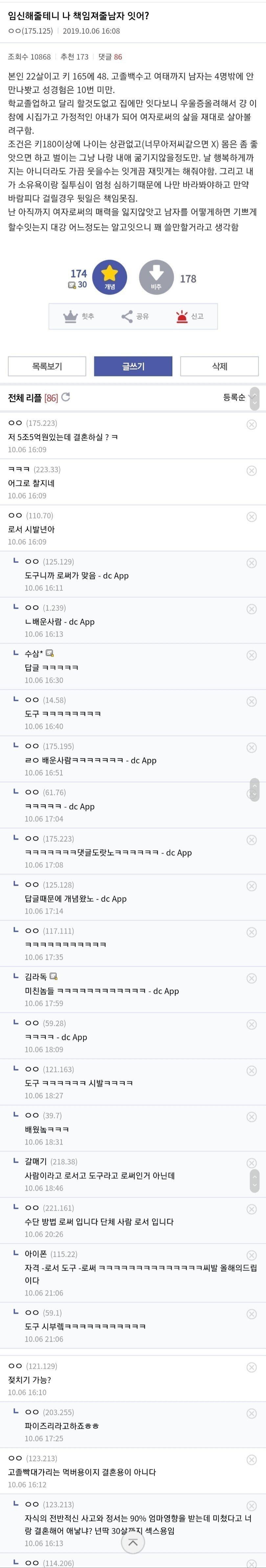
Task: Downvote the post with the 비추 button
Action: 156,278
